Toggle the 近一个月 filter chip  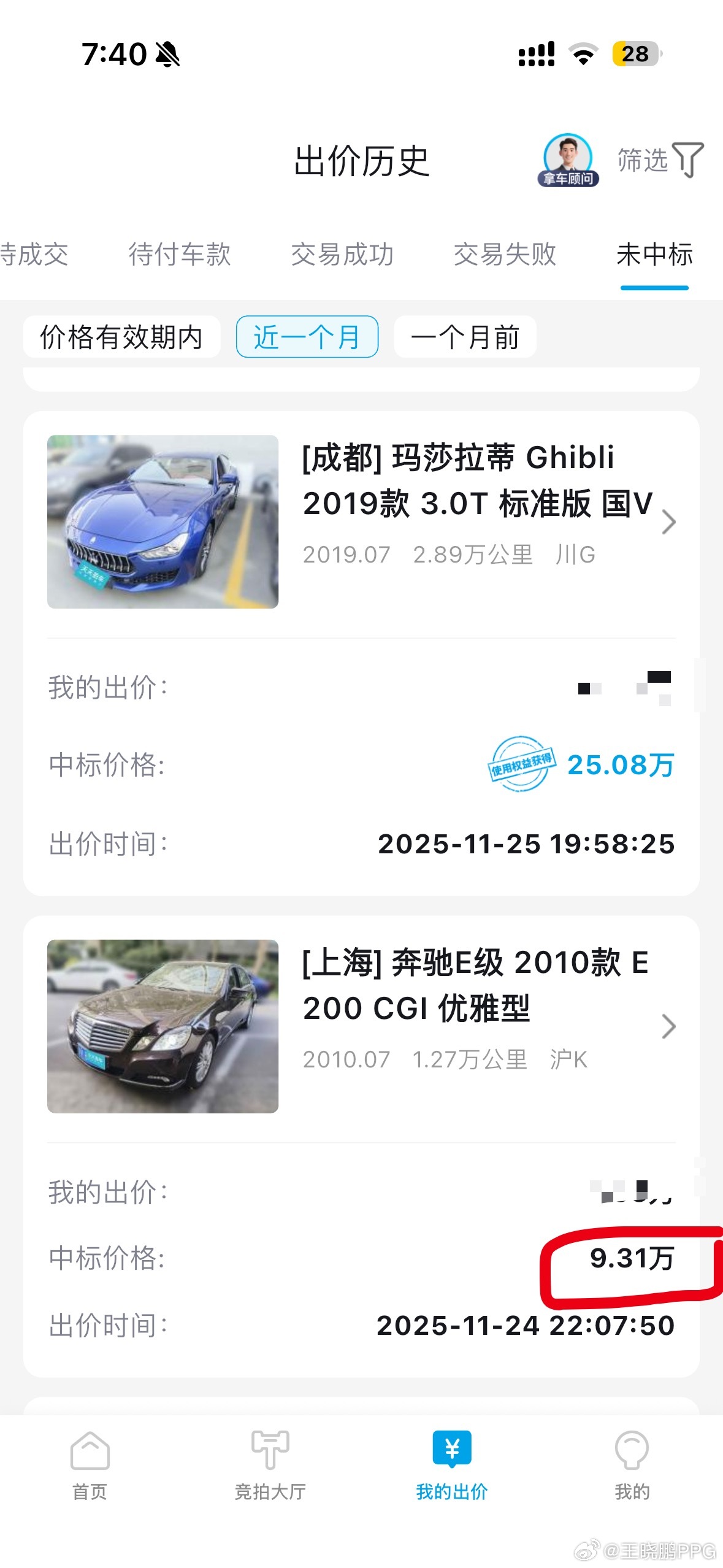(x=307, y=337)
